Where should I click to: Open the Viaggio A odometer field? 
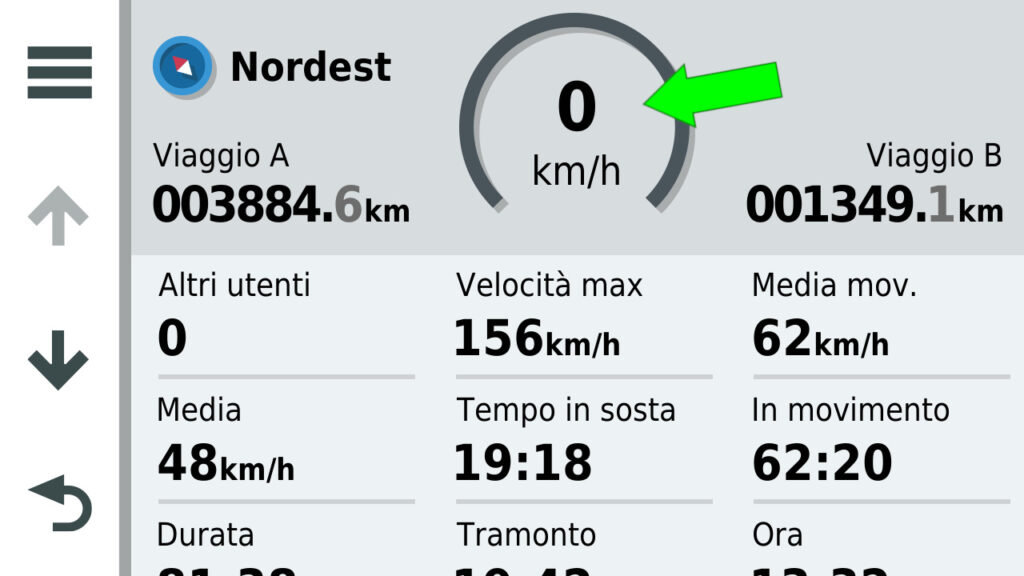point(281,186)
